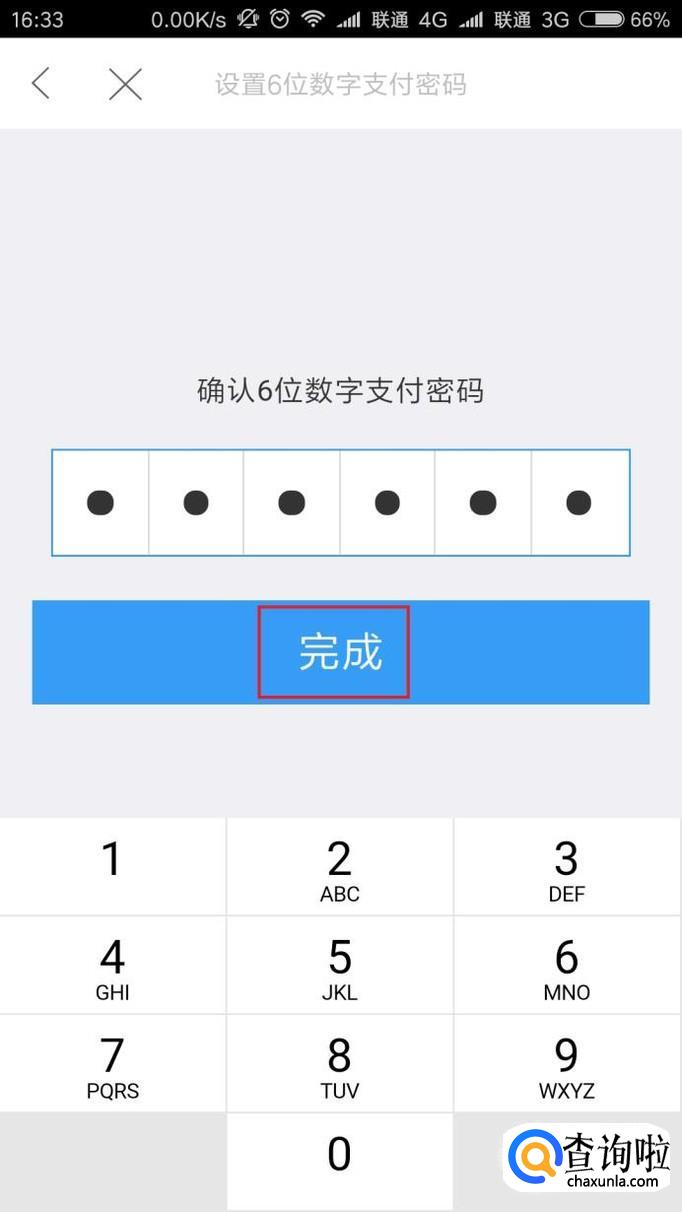
Task: Enter digit 1 on the keypad
Action: coord(112,866)
